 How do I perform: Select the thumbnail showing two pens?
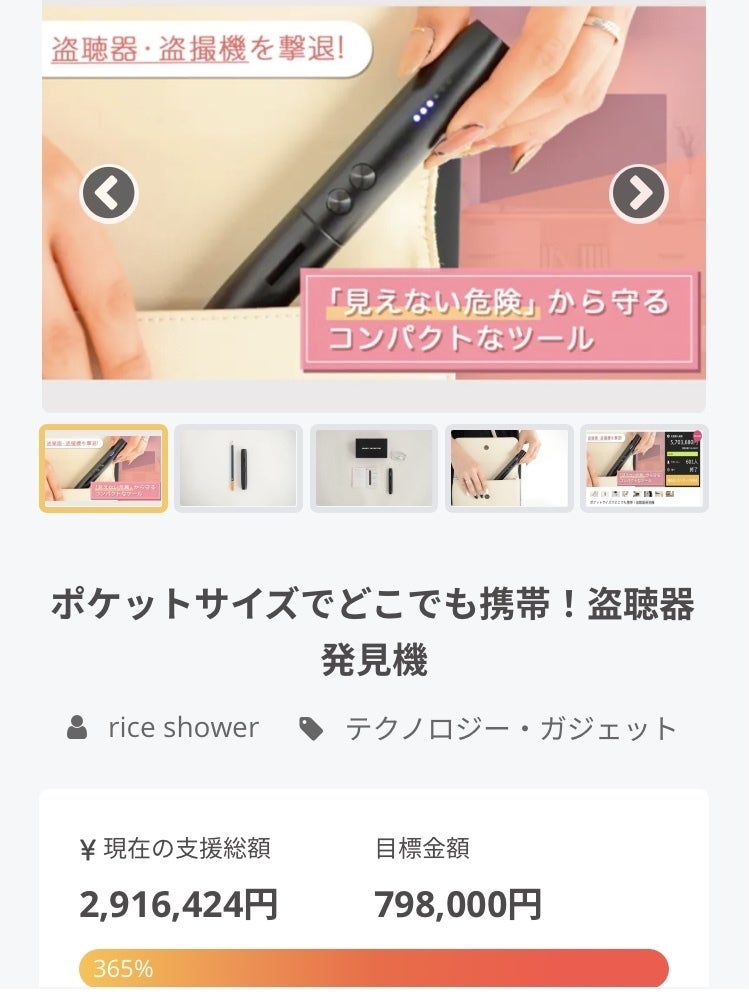pos(238,468)
